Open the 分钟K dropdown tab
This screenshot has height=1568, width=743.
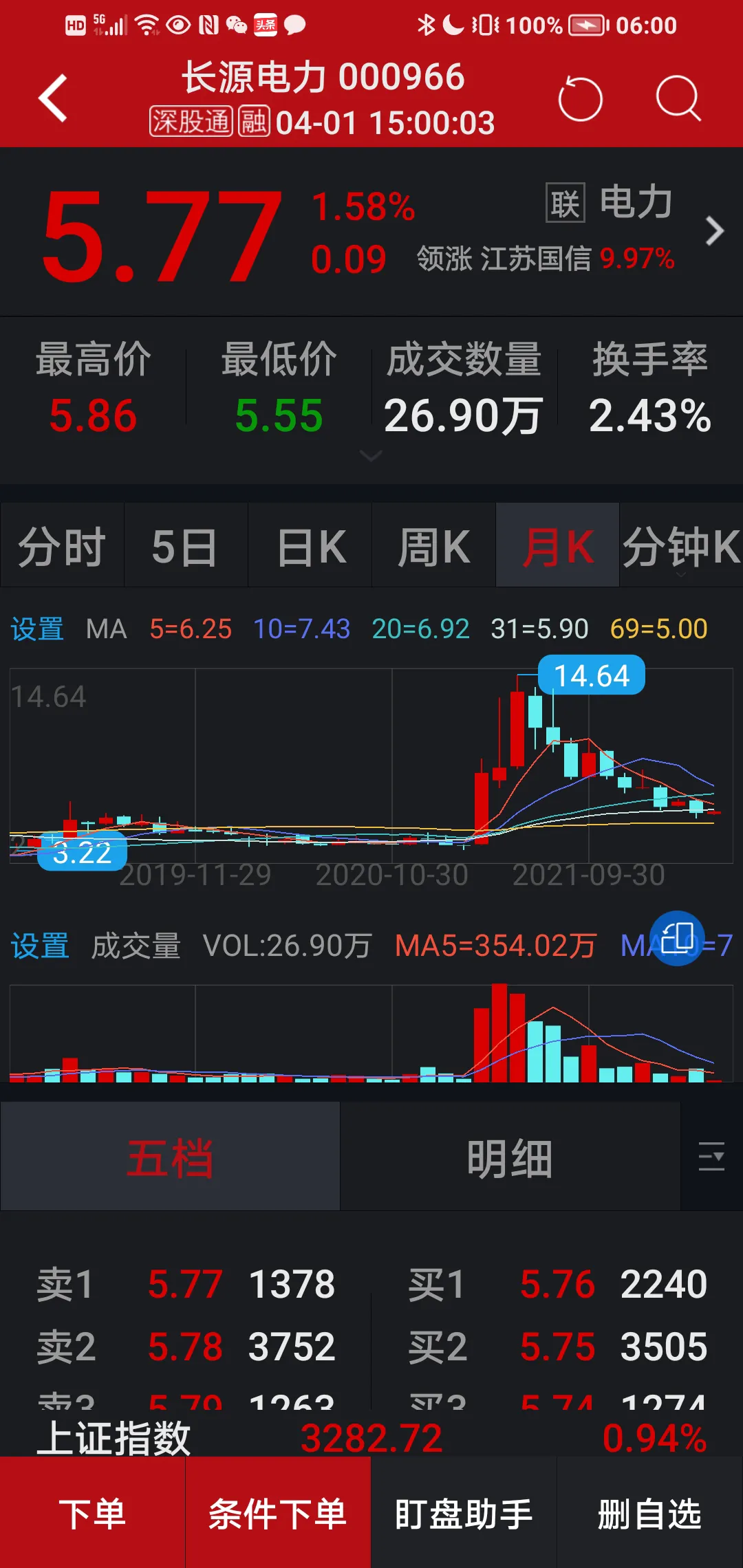click(680, 547)
